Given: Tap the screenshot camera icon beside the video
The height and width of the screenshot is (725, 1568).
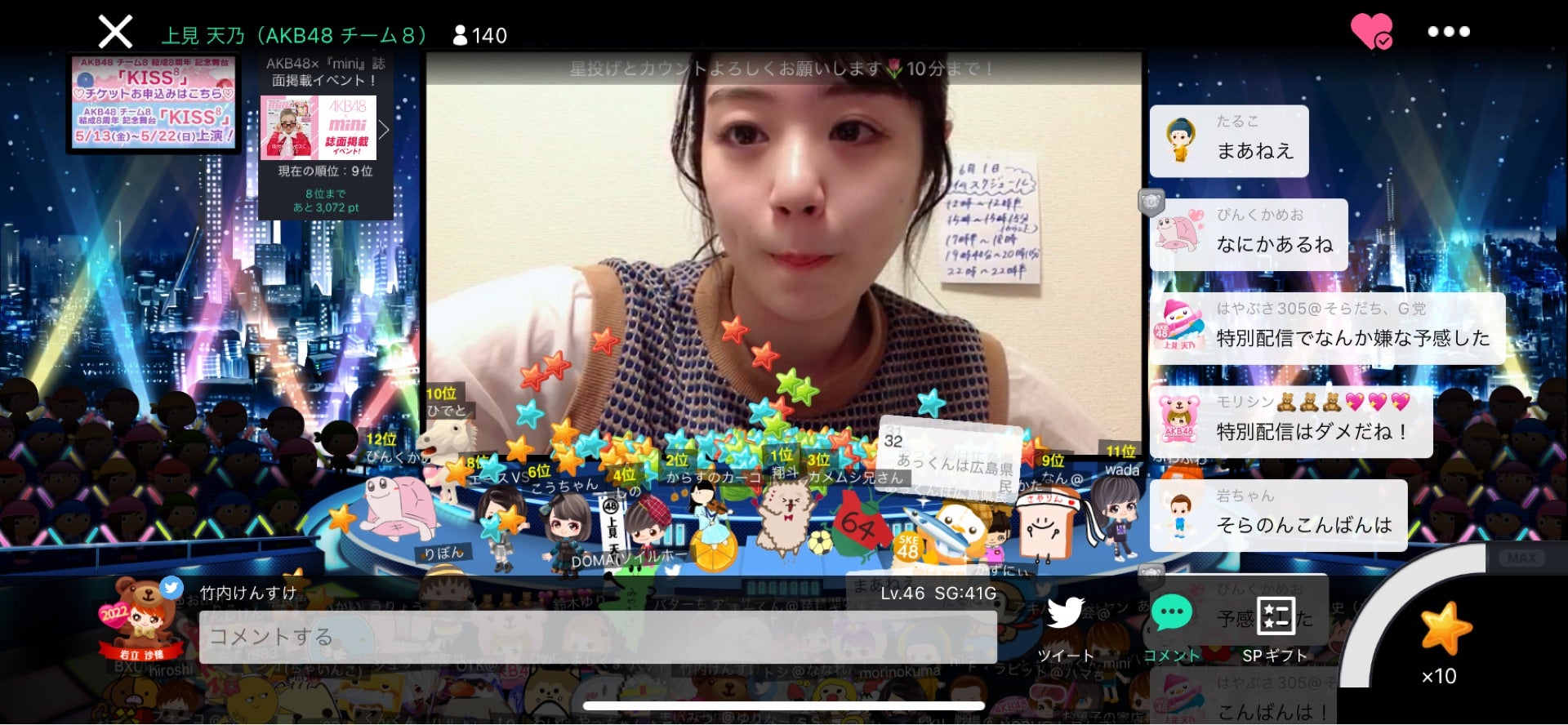Looking at the screenshot, I should (1151, 201).
